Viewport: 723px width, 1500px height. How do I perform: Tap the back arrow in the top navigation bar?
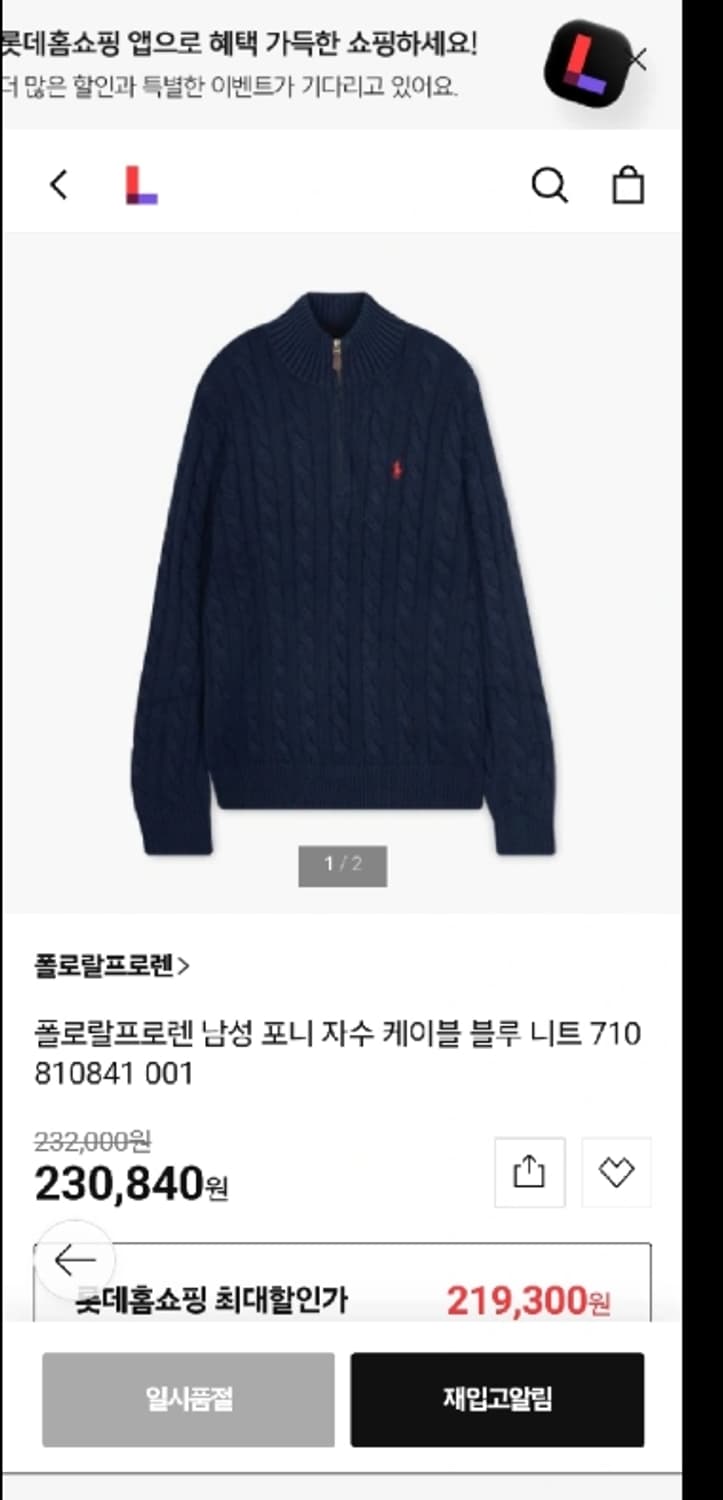(x=57, y=184)
